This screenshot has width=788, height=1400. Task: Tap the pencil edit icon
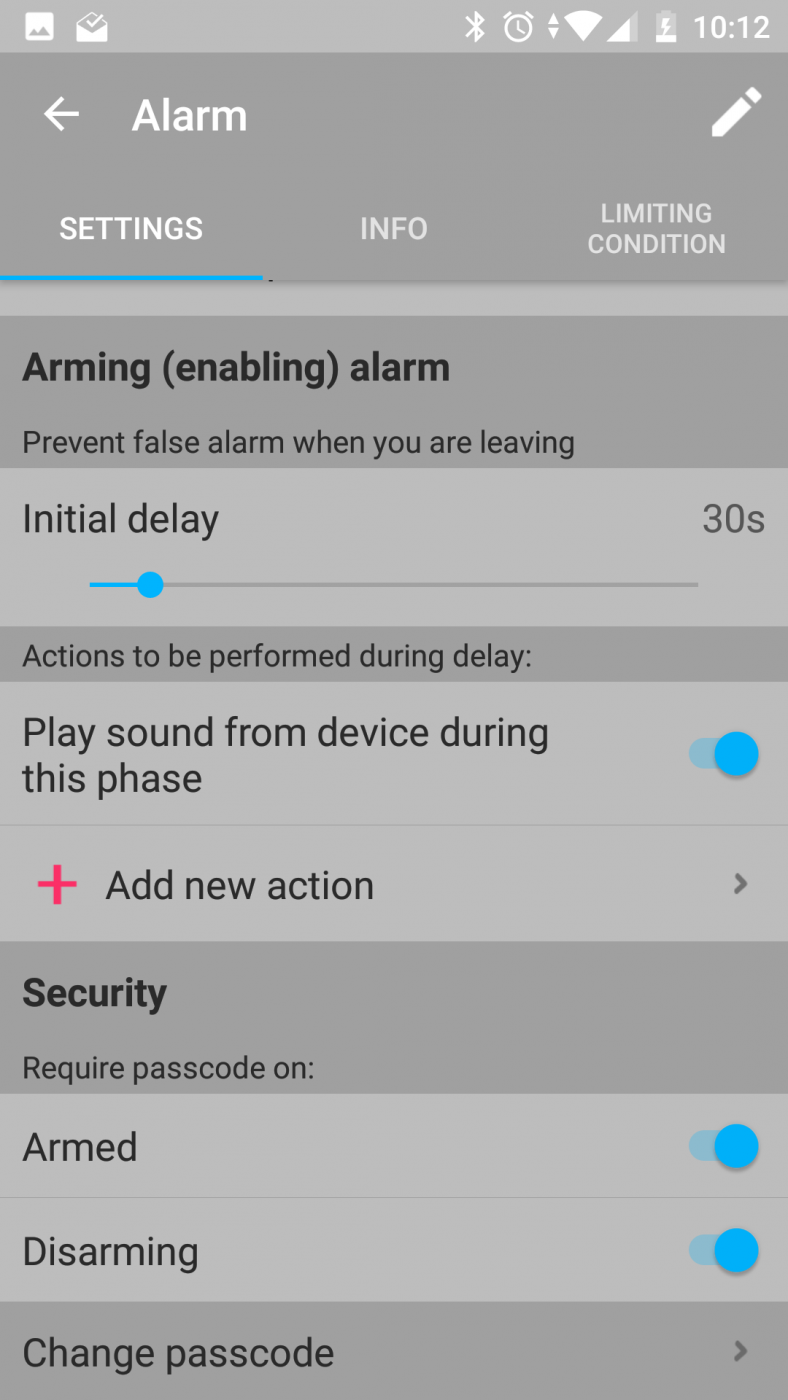coord(736,112)
